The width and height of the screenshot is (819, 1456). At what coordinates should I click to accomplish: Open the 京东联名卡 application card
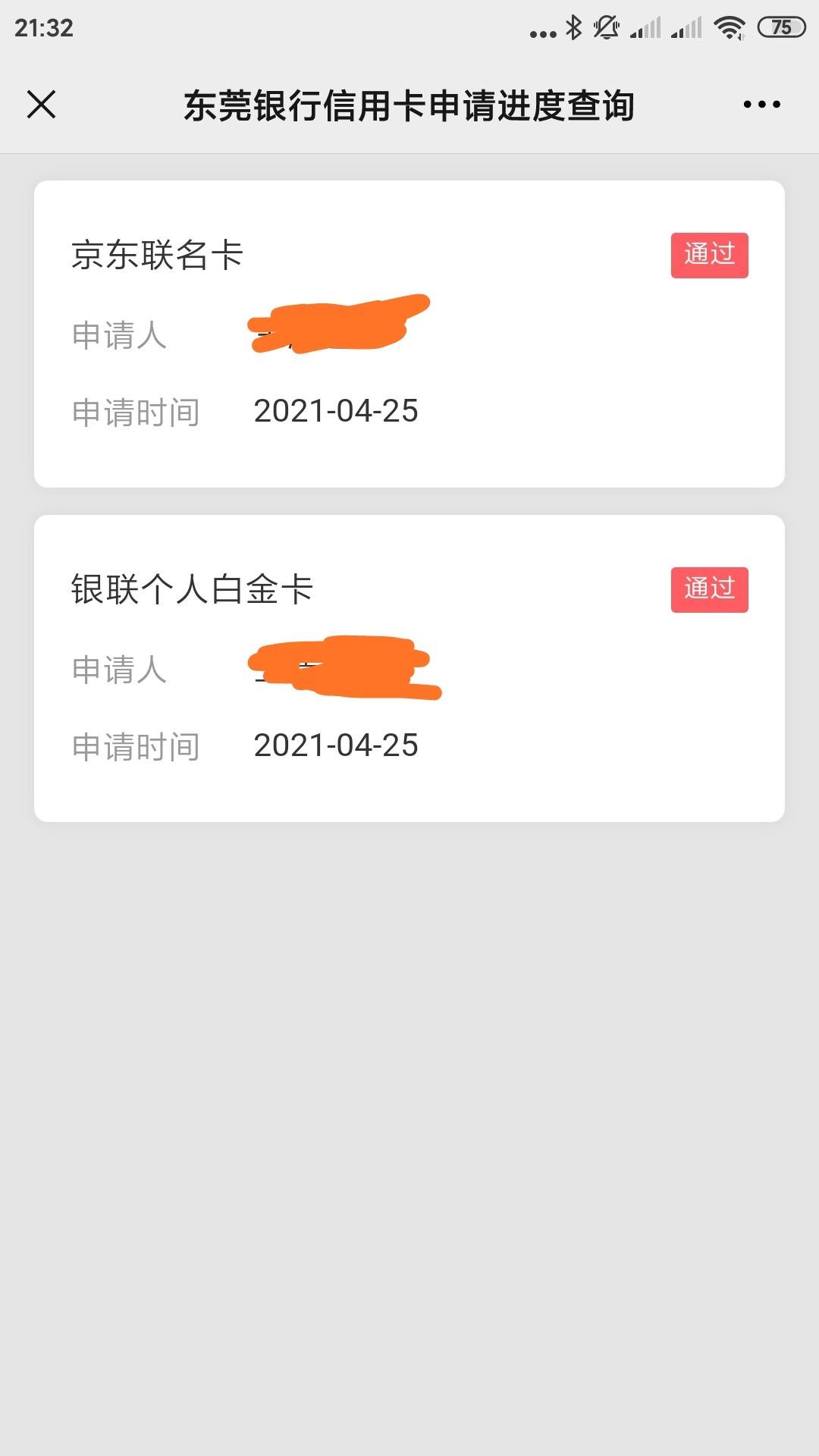coord(409,334)
